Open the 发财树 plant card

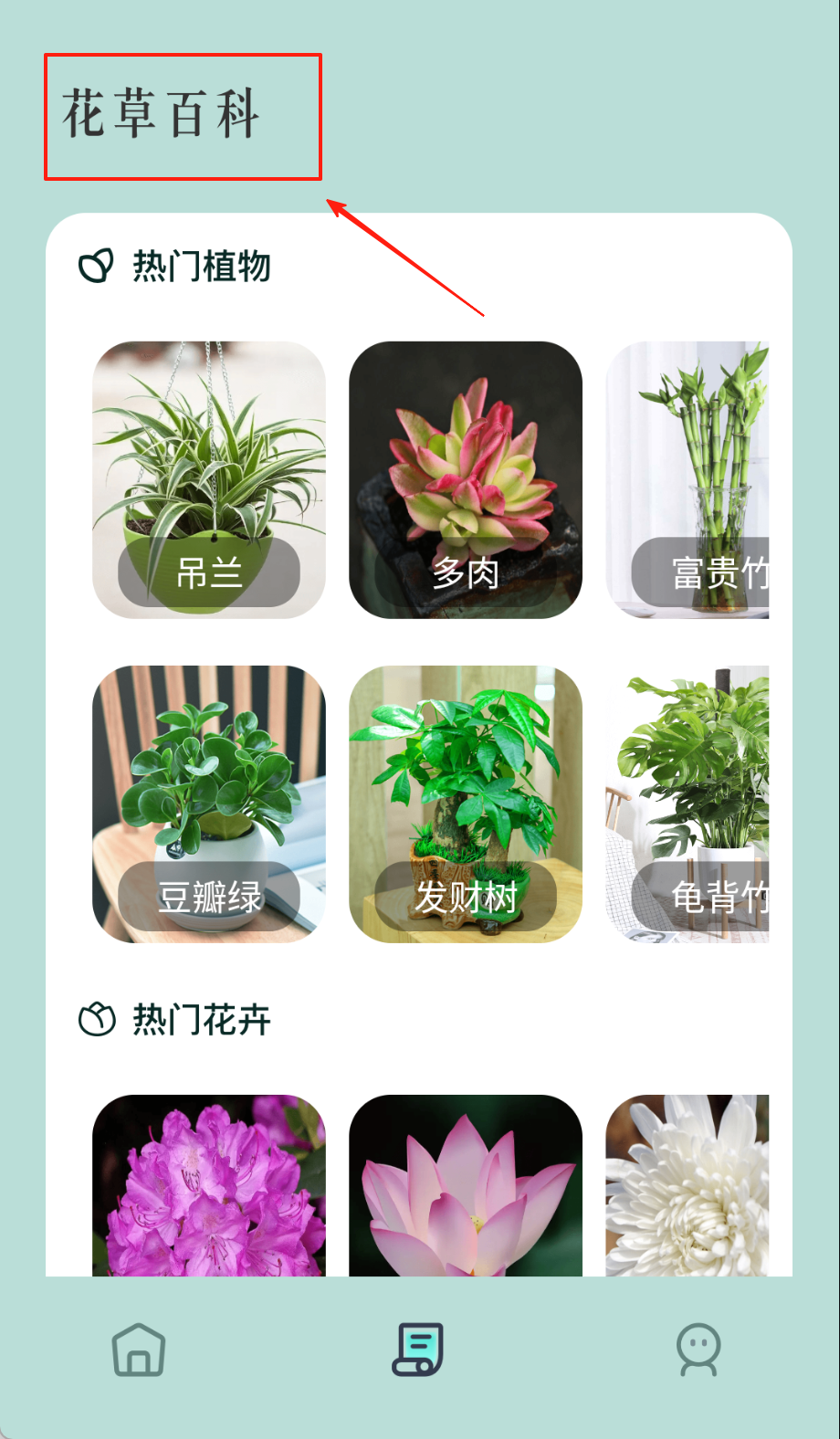(466, 804)
